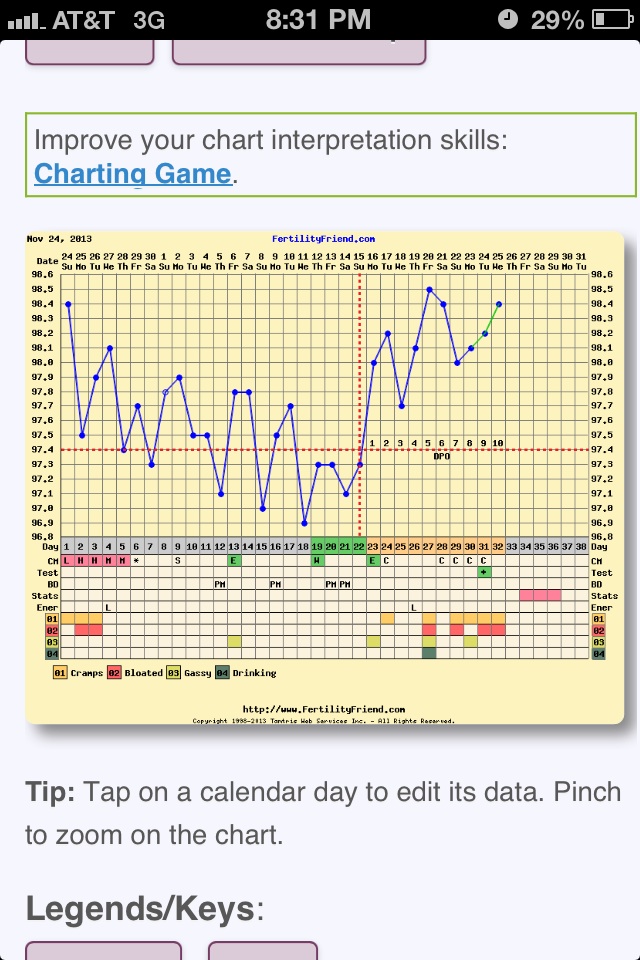
Task: Open the Charting Game link
Action: click(133, 174)
